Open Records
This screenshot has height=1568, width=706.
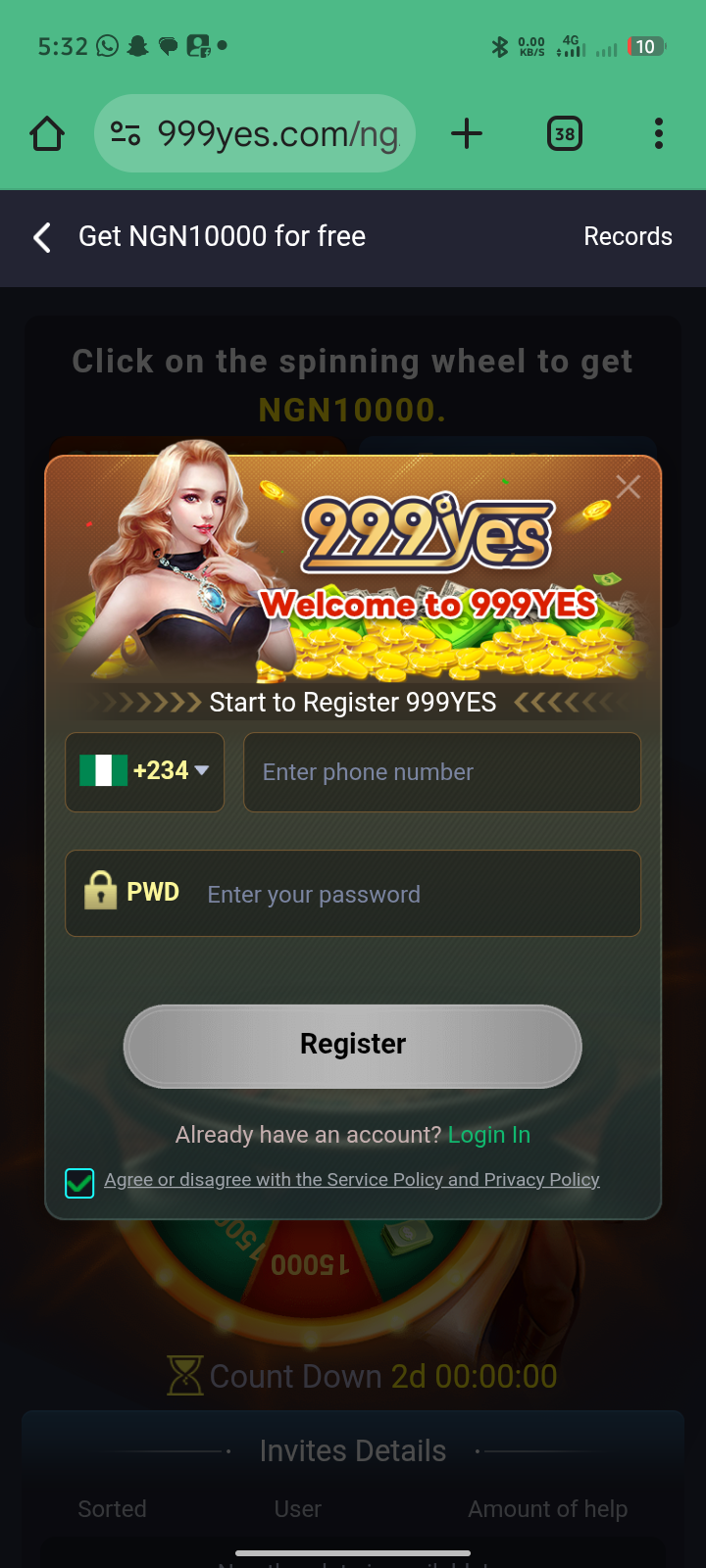(x=628, y=237)
